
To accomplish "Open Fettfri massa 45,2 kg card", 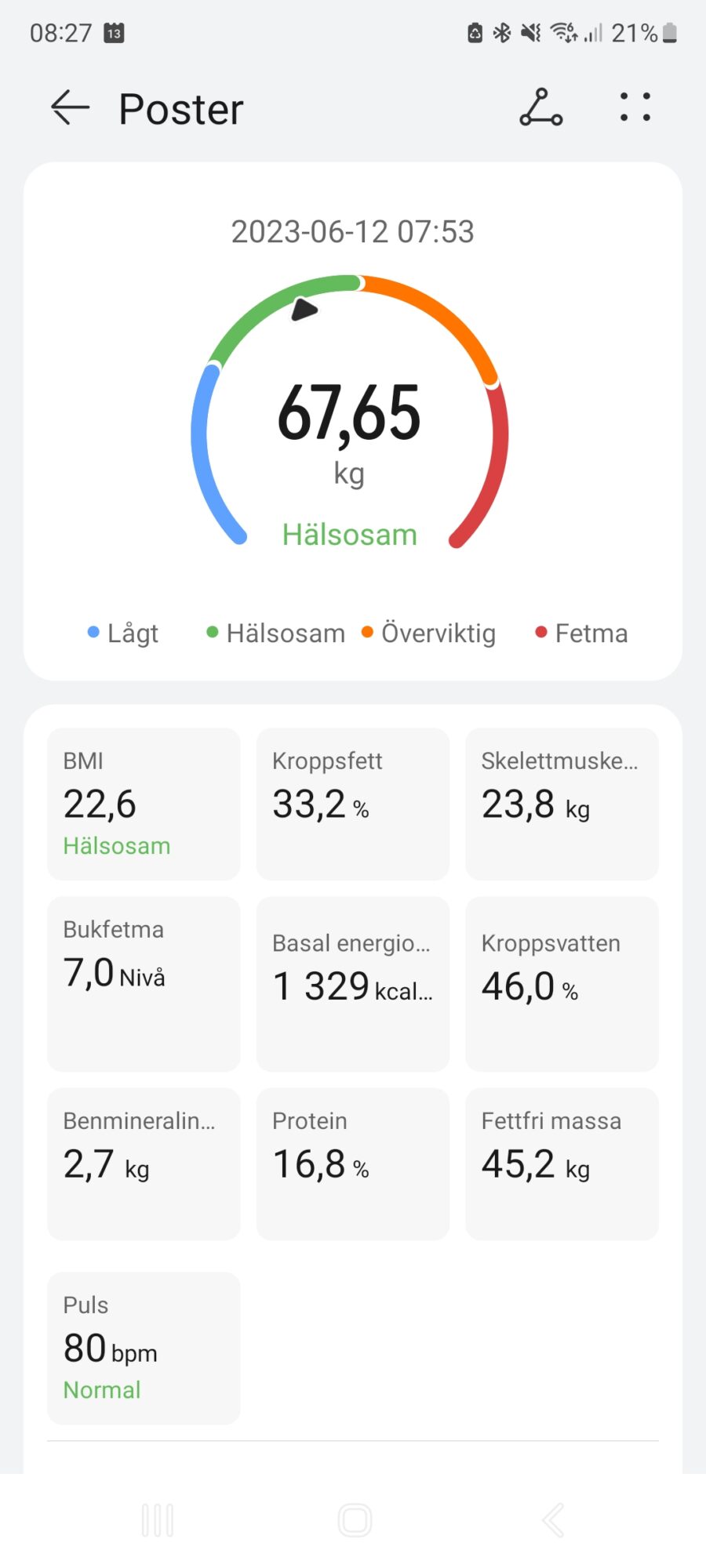I will coord(562,1163).
